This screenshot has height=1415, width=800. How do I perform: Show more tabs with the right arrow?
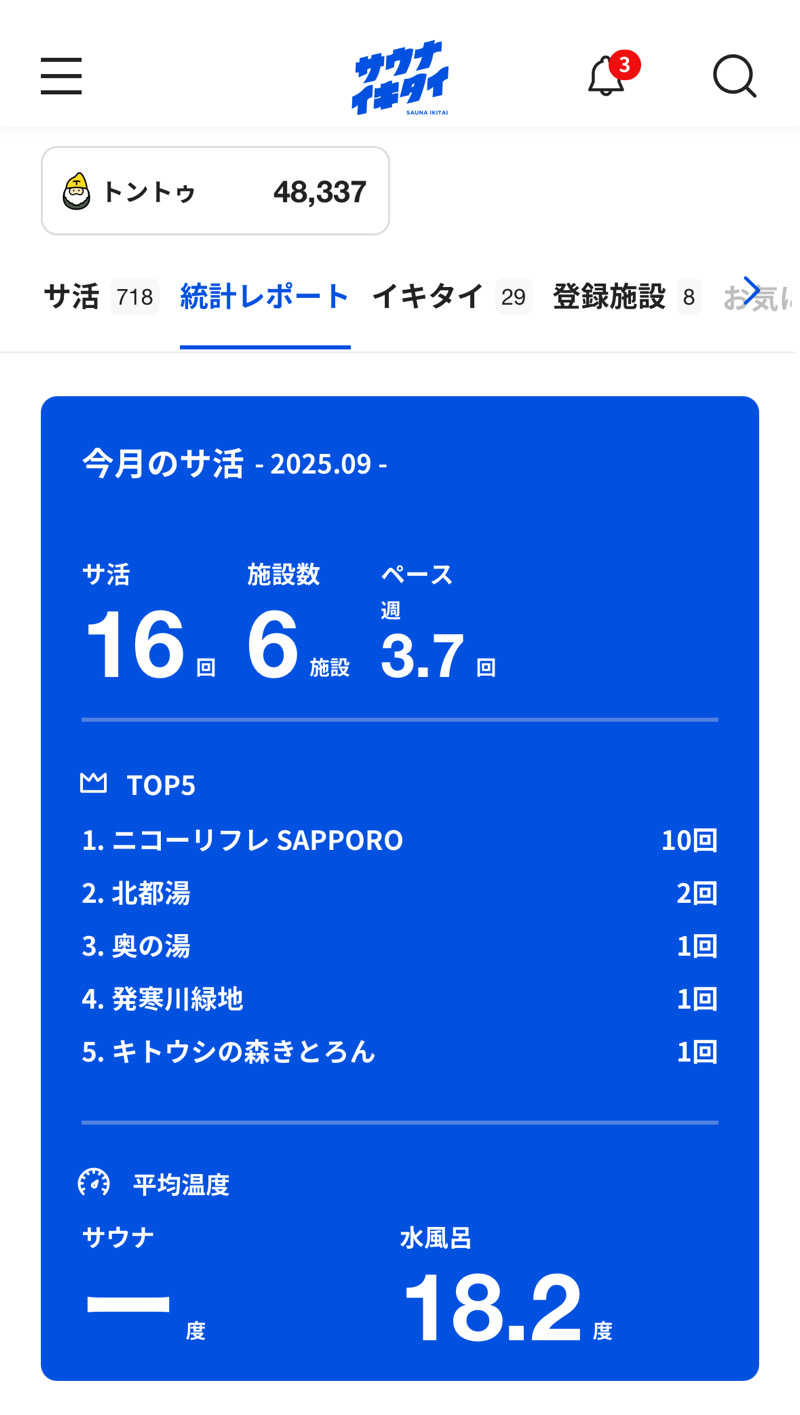point(752,292)
